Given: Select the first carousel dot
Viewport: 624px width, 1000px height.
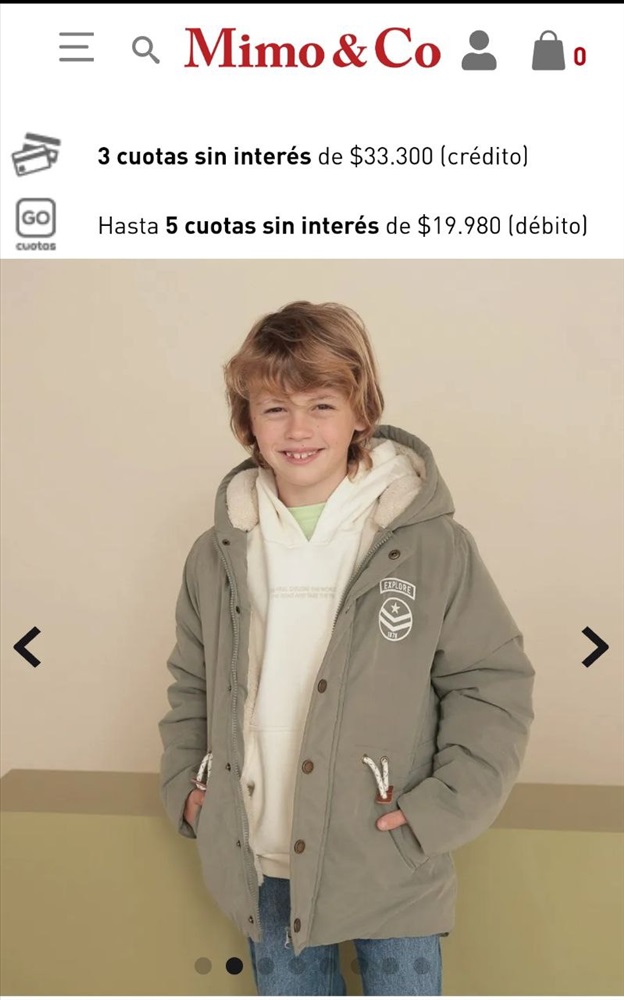Looking at the screenshot, I should coord(203,966).
